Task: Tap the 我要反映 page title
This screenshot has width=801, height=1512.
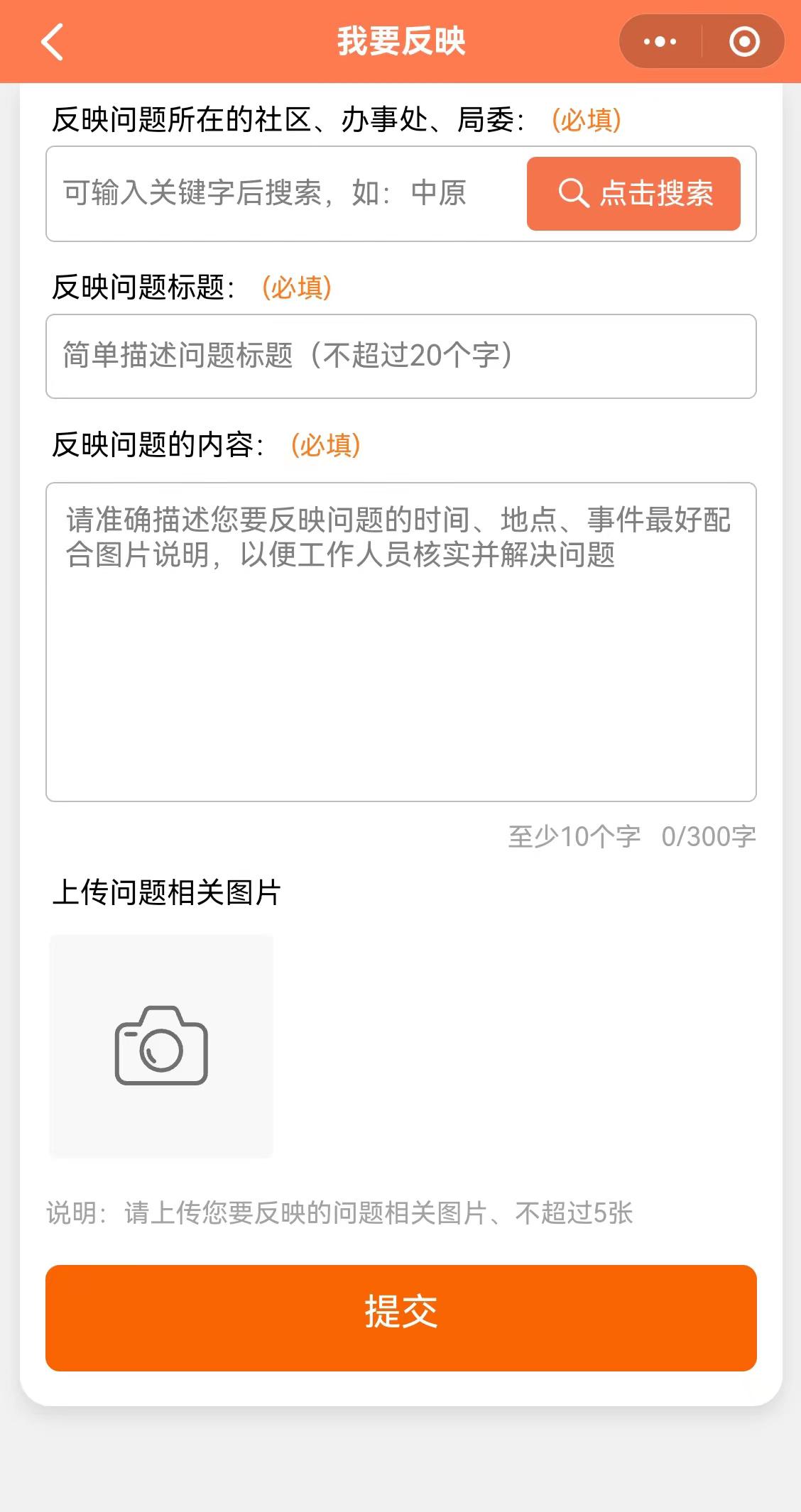Action: [400, 41]
